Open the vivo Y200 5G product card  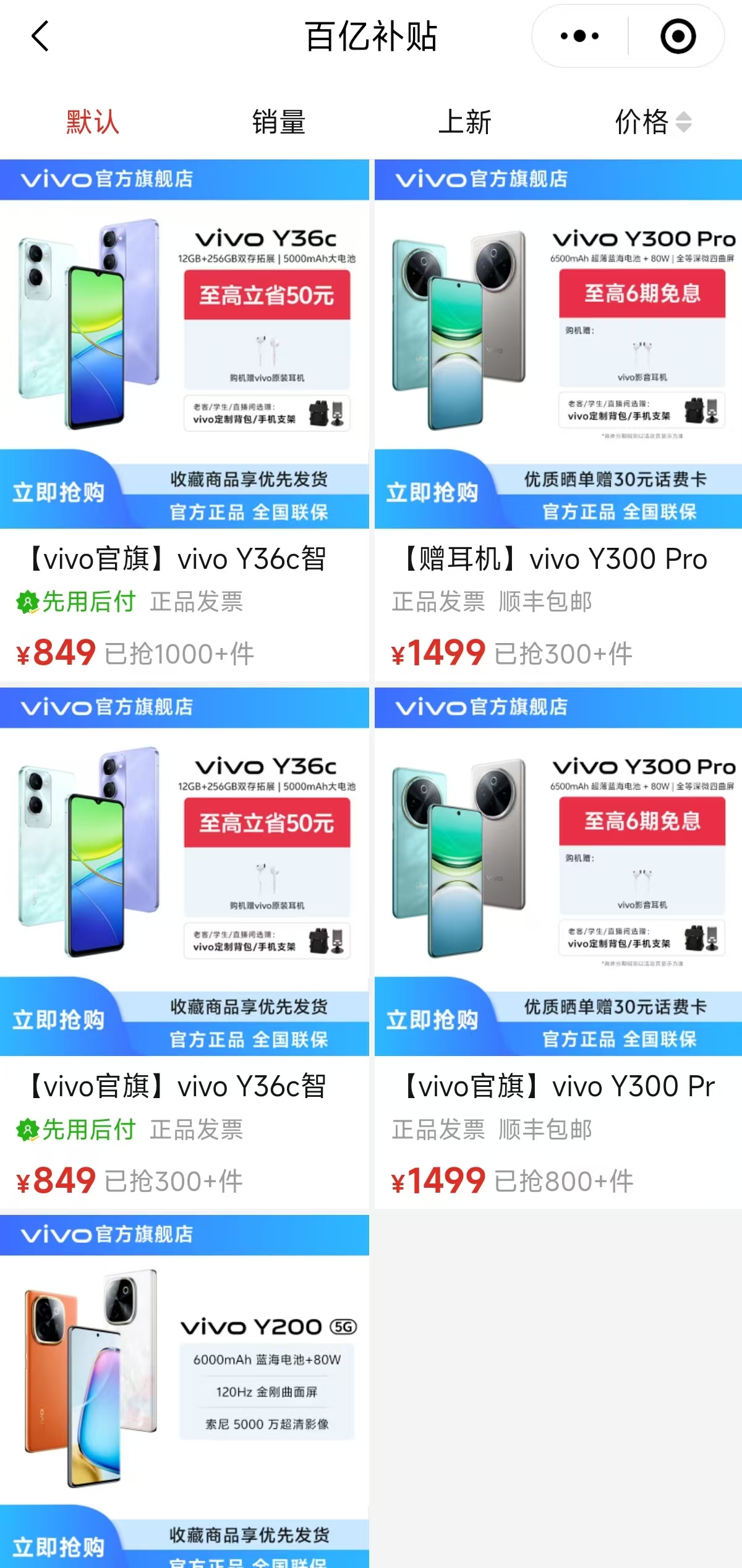[184, 1391]
